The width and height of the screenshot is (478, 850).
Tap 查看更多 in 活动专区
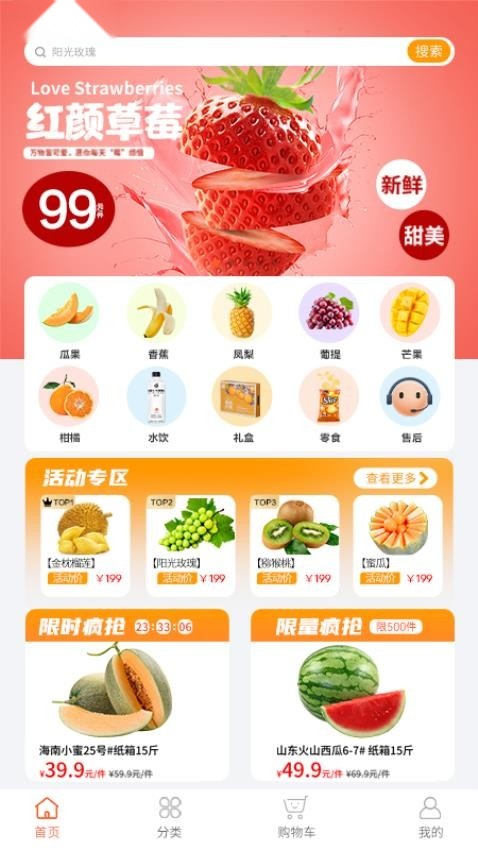[x=396, y=478]
